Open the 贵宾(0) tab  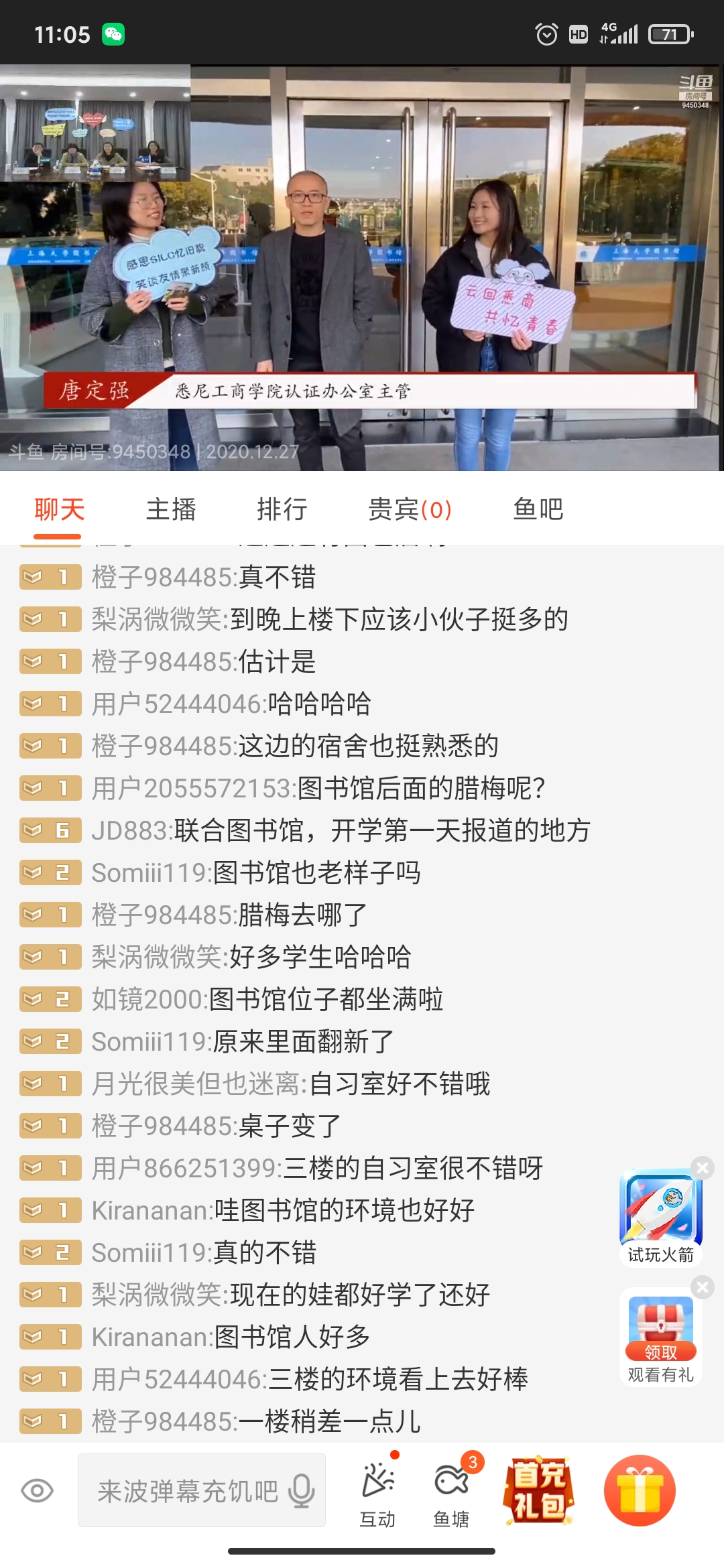click(410, 510)
